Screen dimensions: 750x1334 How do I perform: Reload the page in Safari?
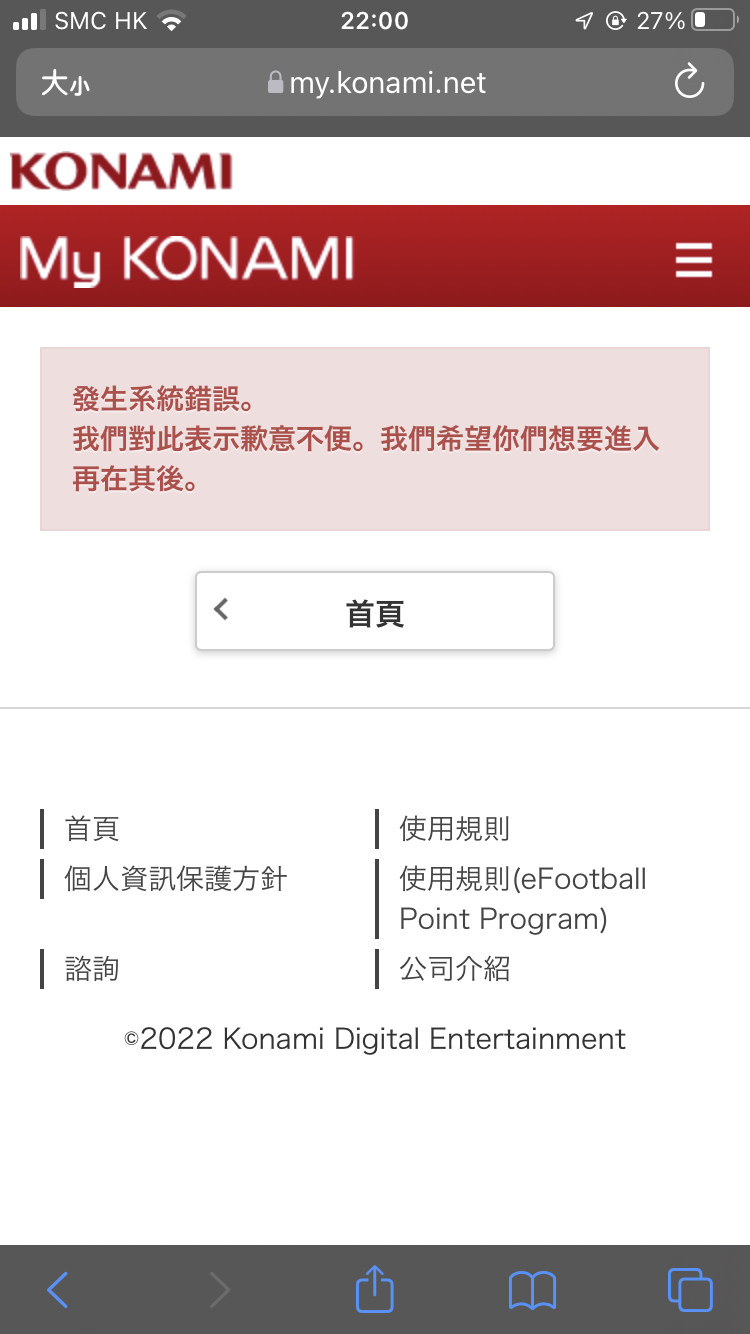689,82
